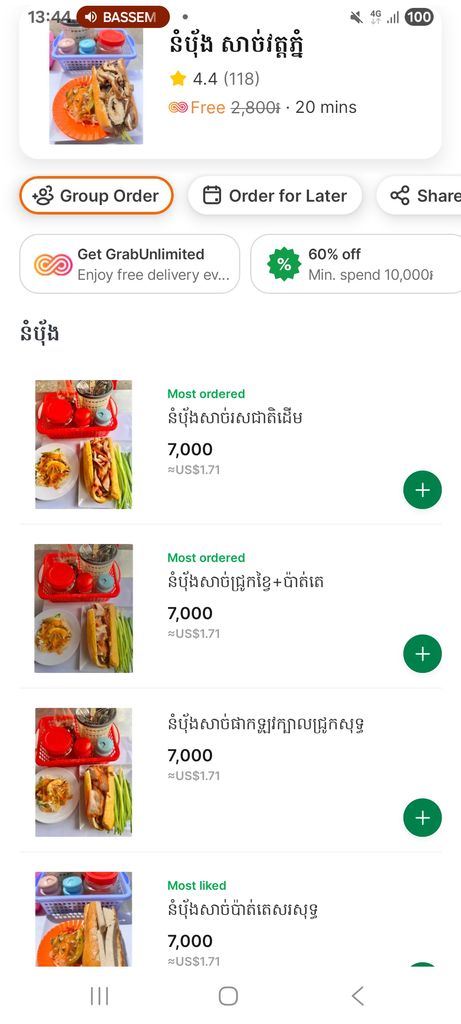Select Order for Later
Screen dimensions: 461x1024
coord(275,195)
